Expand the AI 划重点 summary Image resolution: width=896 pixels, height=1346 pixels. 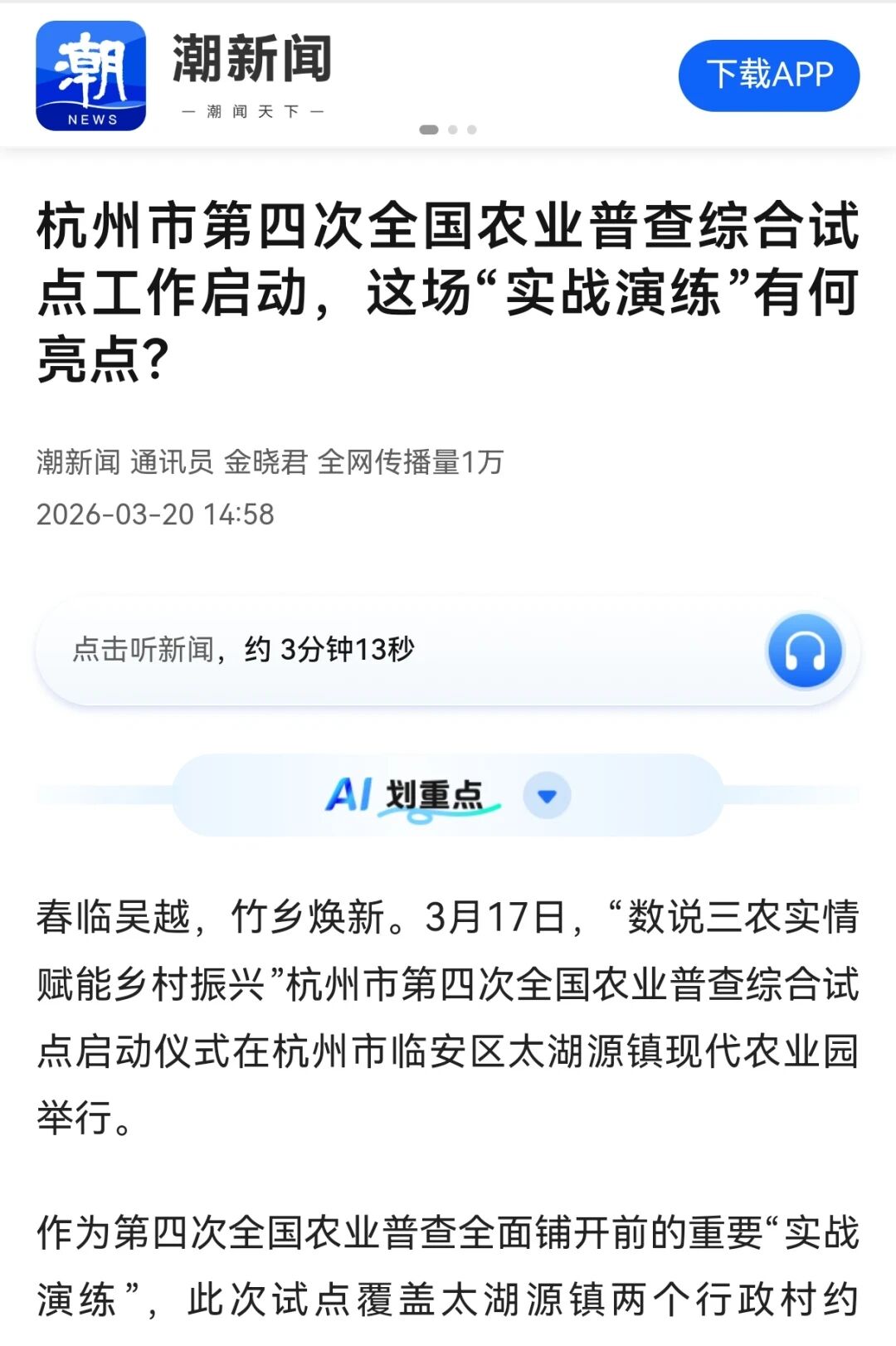click(x=547, y=795)
